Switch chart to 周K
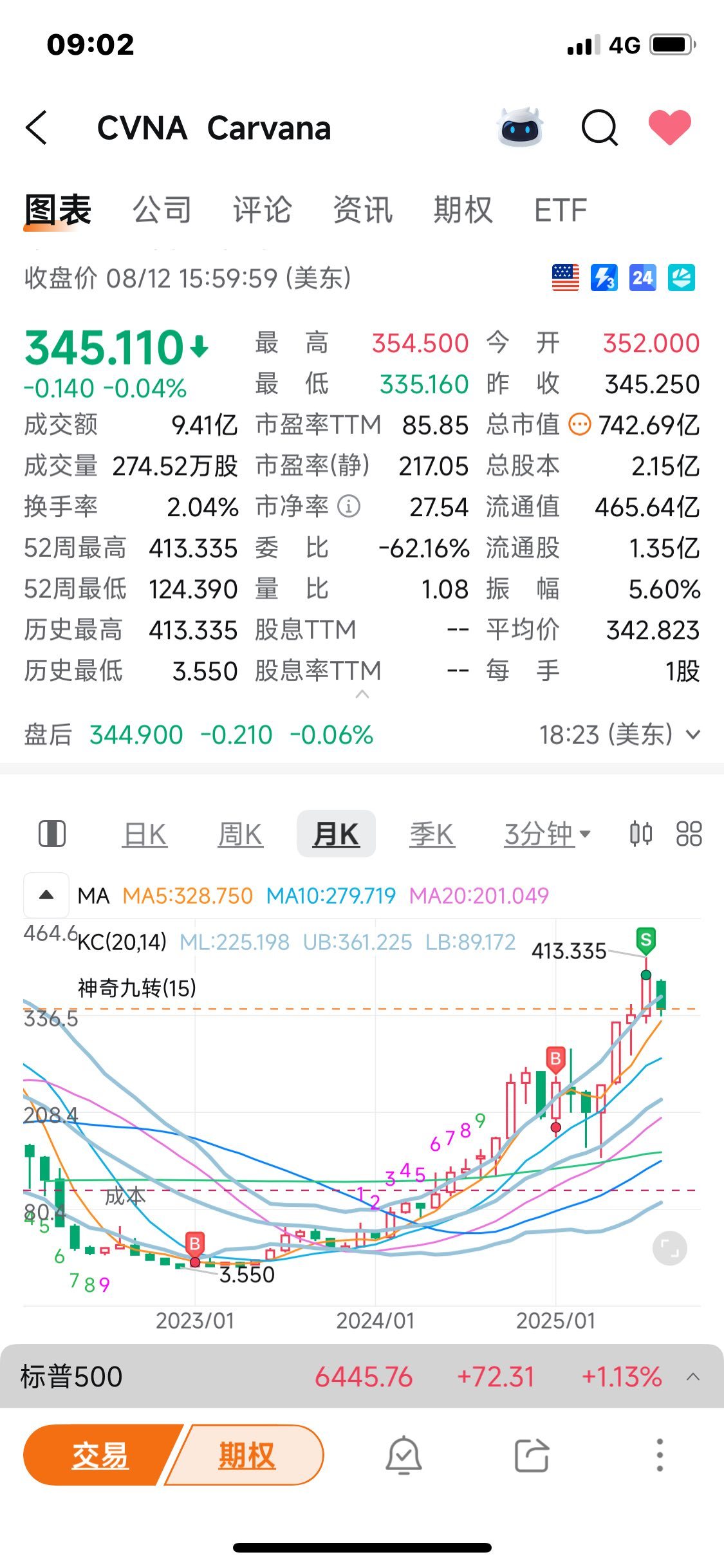 coord(240,835)
